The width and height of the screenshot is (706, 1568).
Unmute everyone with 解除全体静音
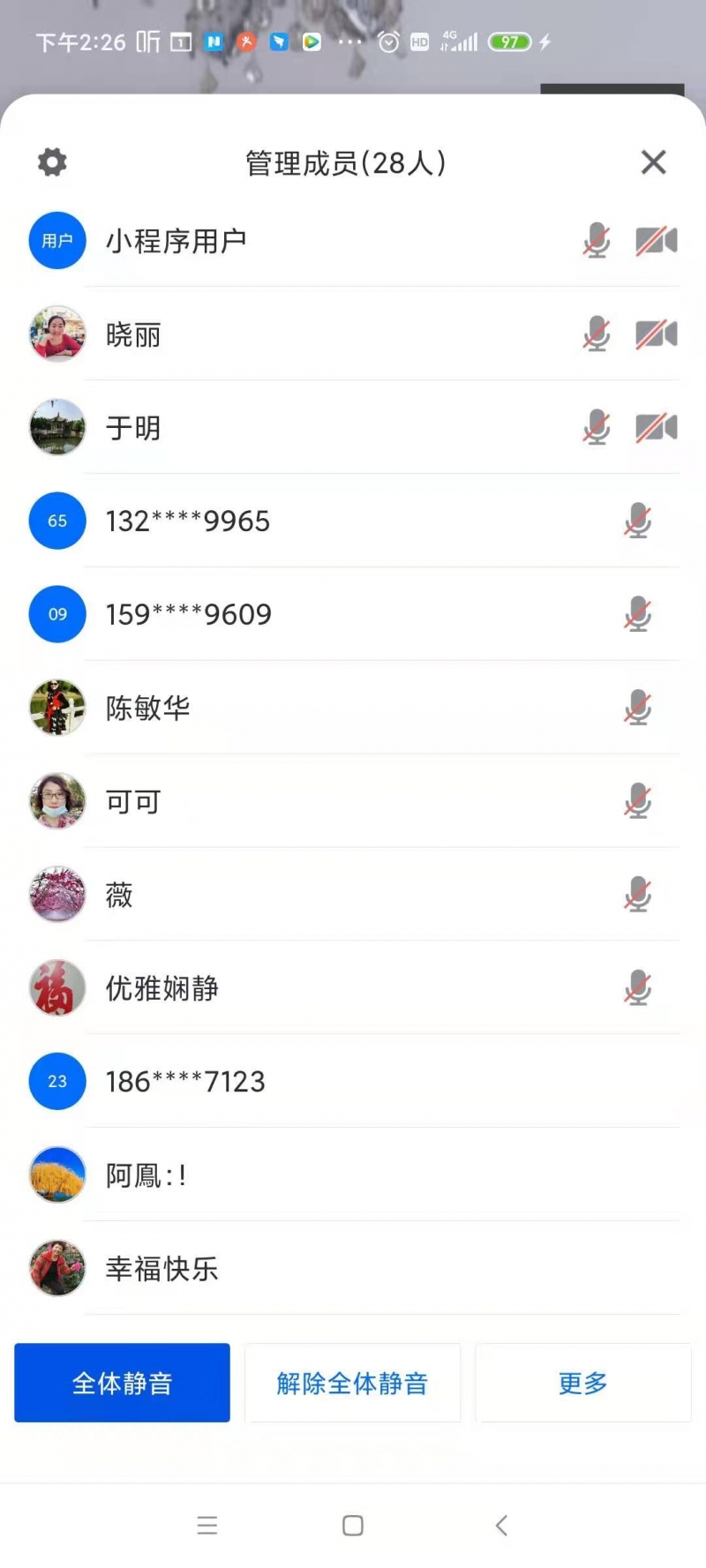coord(352,1383)
